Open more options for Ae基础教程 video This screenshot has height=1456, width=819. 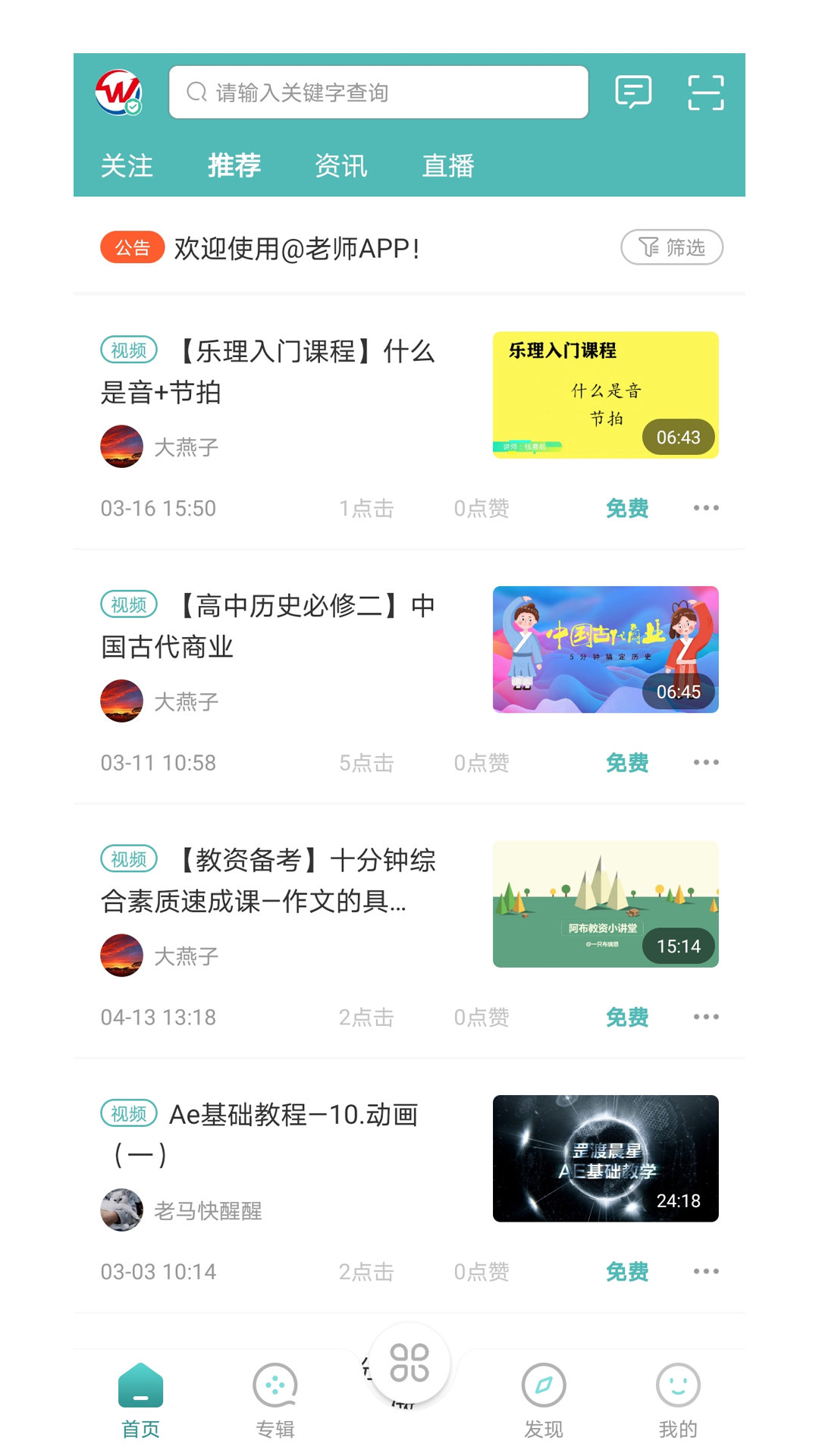[x=705, y=1272]
